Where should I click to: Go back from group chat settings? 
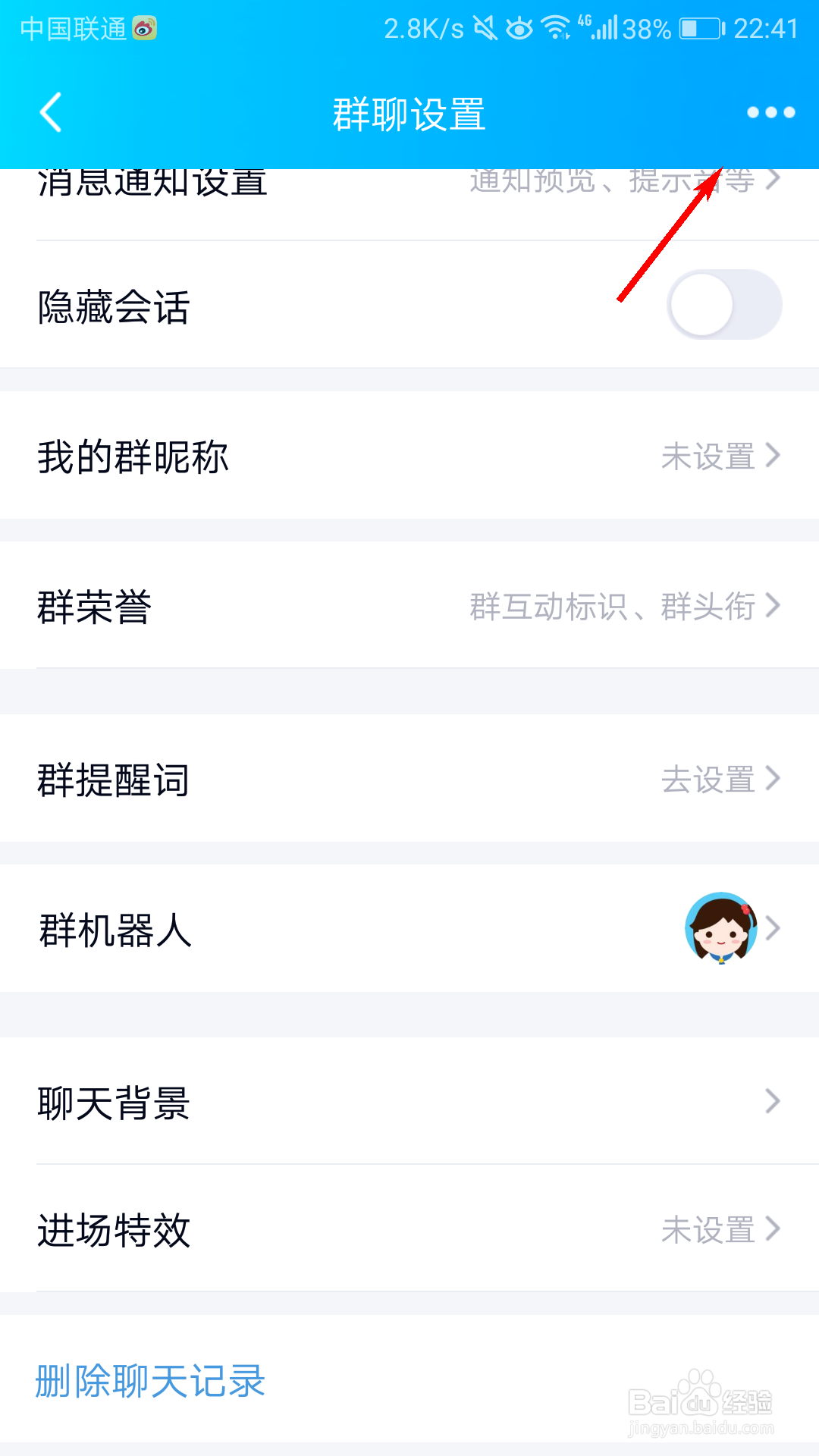tap(50, 112)
